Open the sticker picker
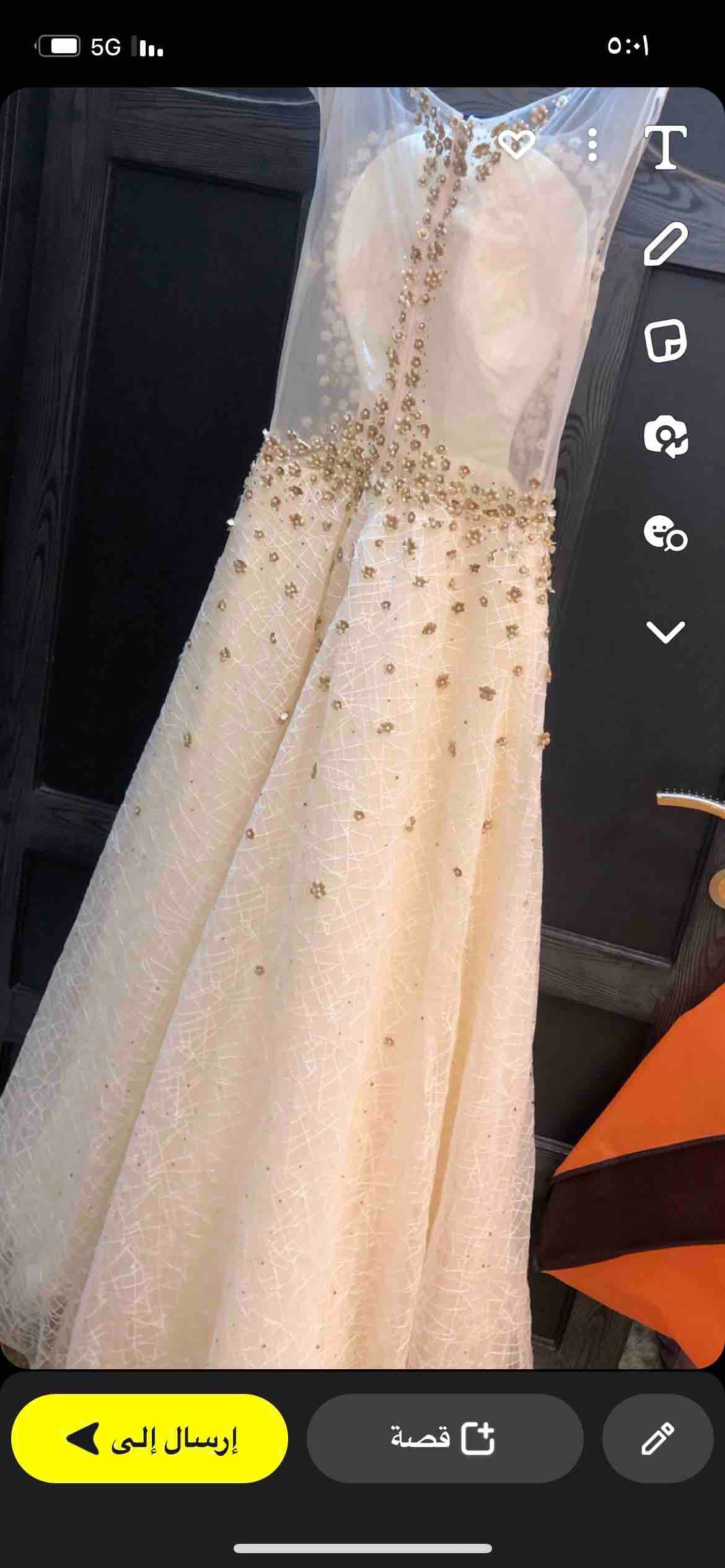This screenshot has height=1568, width=725. [x=666, y=340]
